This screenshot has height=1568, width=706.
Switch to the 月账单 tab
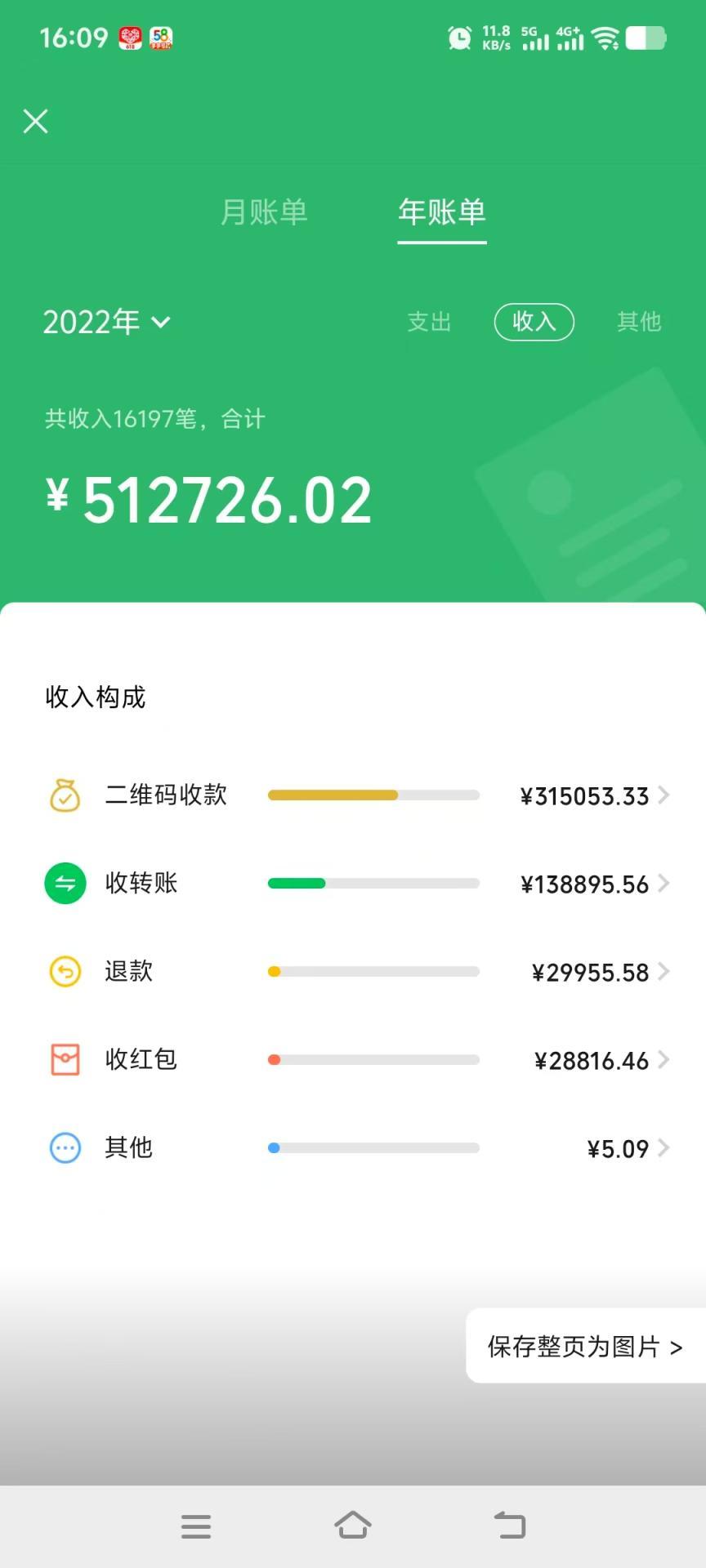[264, 212]
